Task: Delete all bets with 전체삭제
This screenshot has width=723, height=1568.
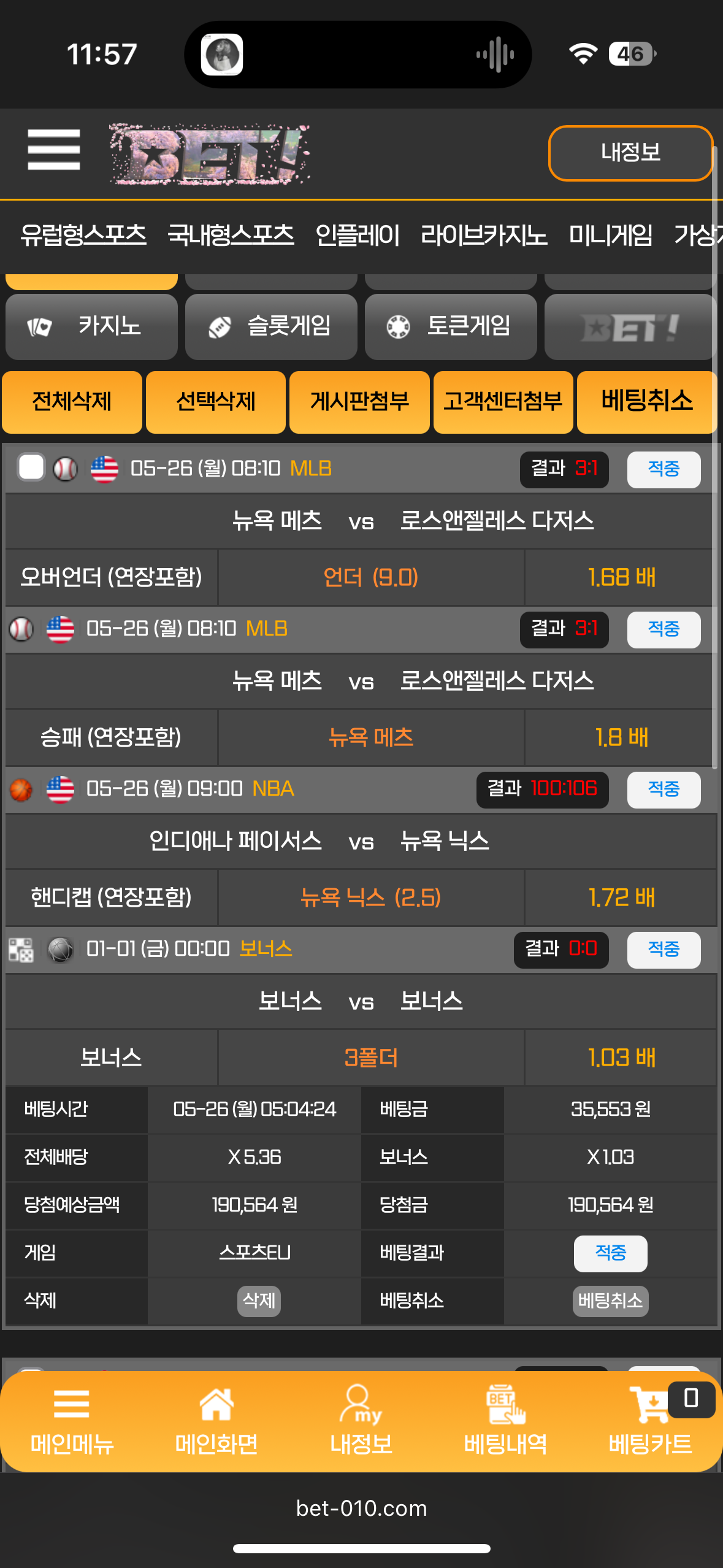Action: (72, 402)
